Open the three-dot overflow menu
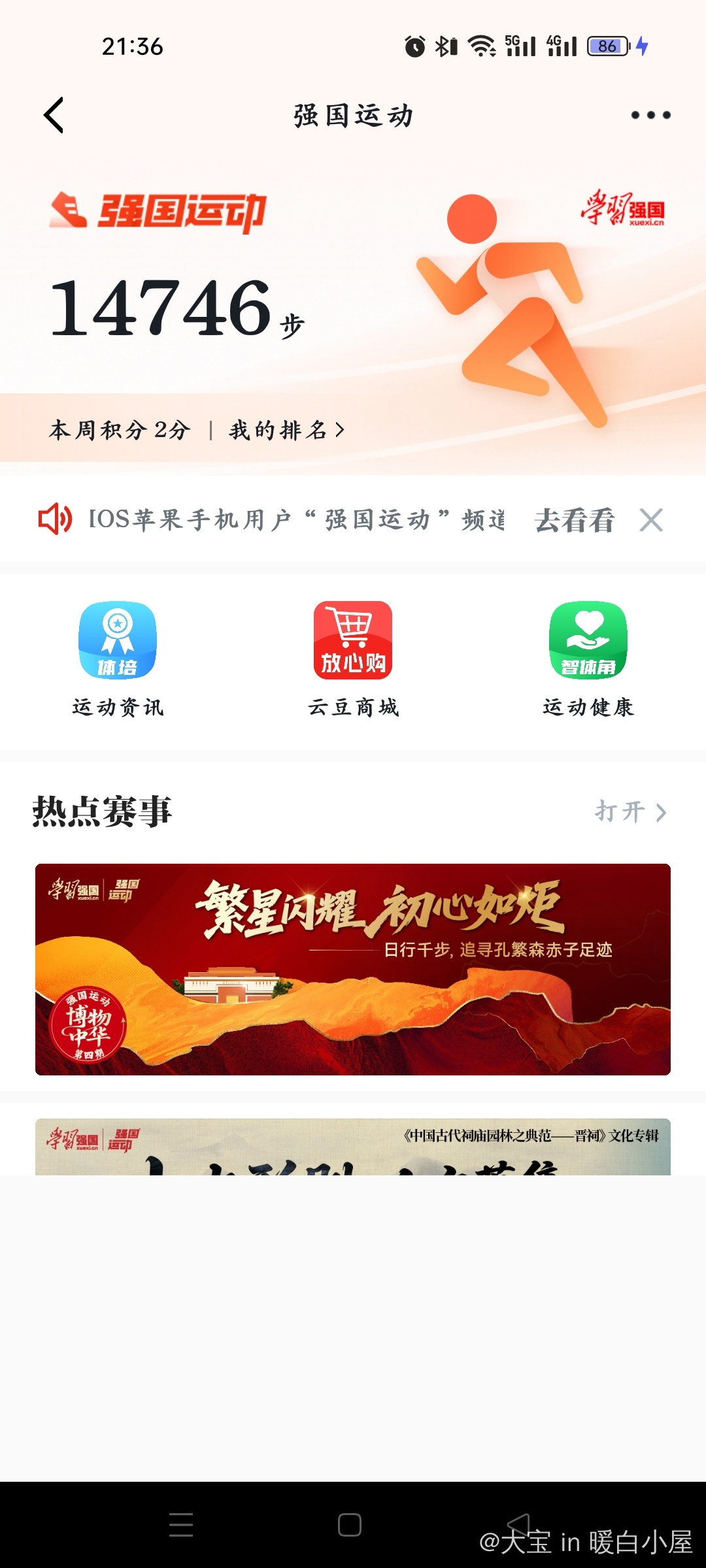This screenshot has width=706, height=1568. point(650,116)
